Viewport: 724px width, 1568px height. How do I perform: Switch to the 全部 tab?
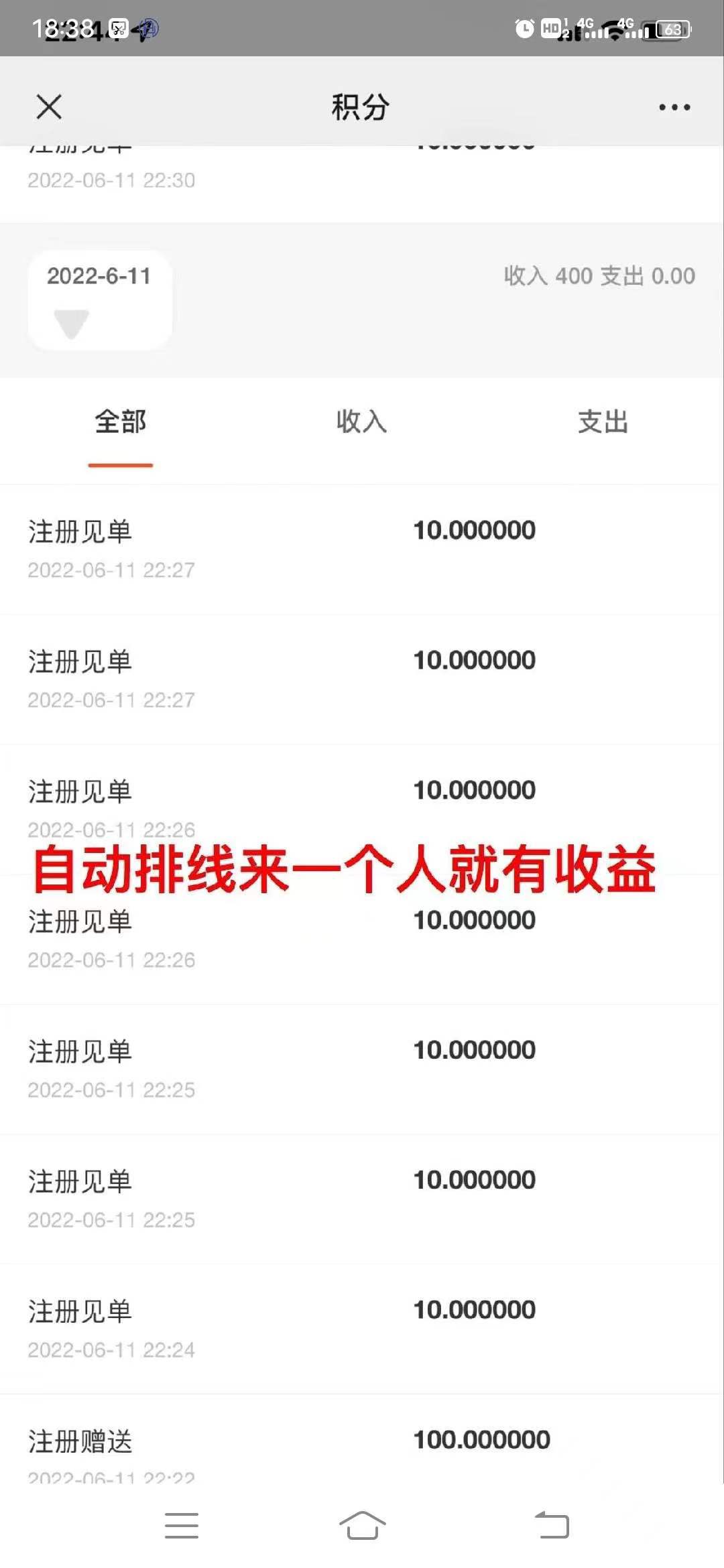pyautogui.click(x=121, y=423)
